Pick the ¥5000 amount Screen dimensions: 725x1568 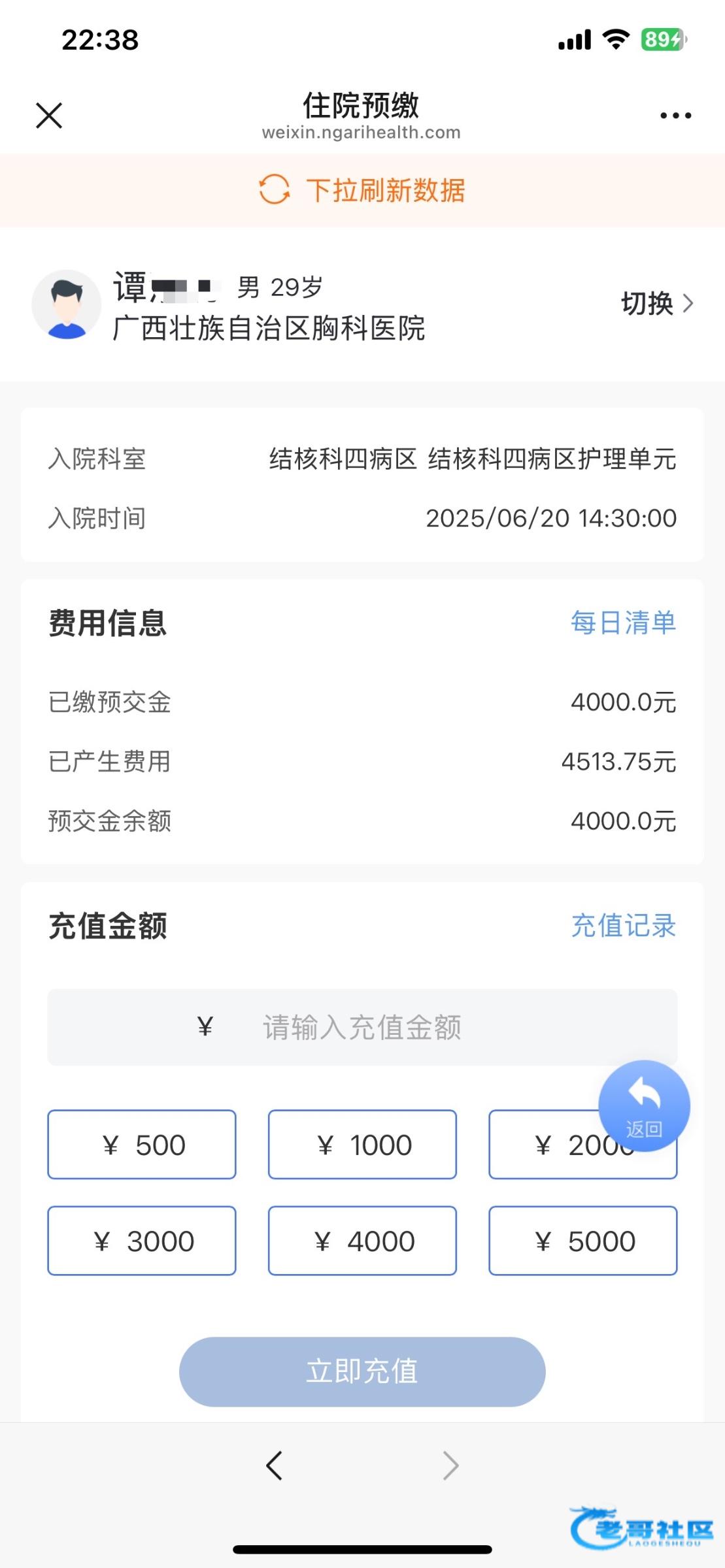[583, 1241]
